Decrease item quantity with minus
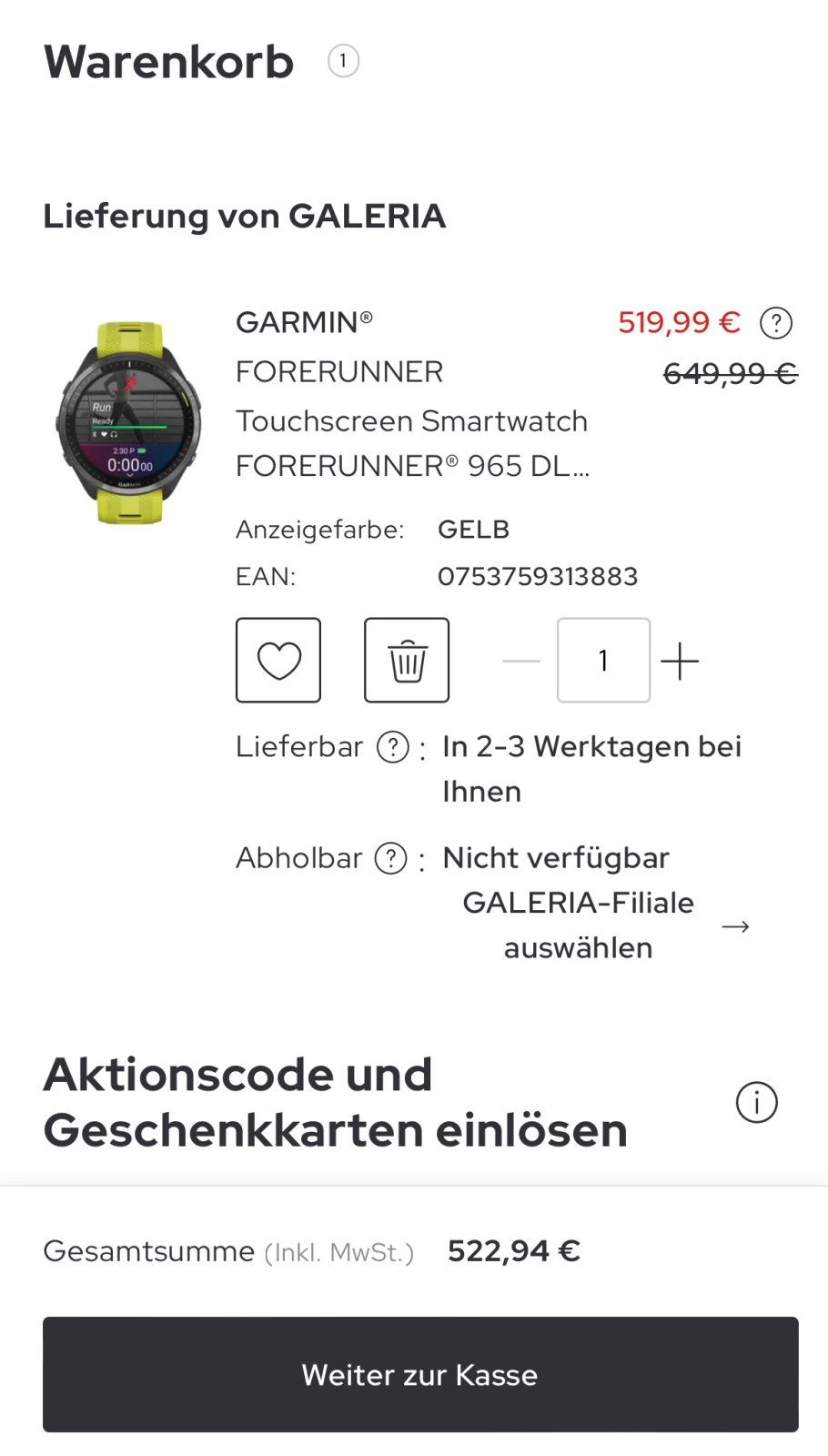This screenshot has width=828, height=1456. 521,661
